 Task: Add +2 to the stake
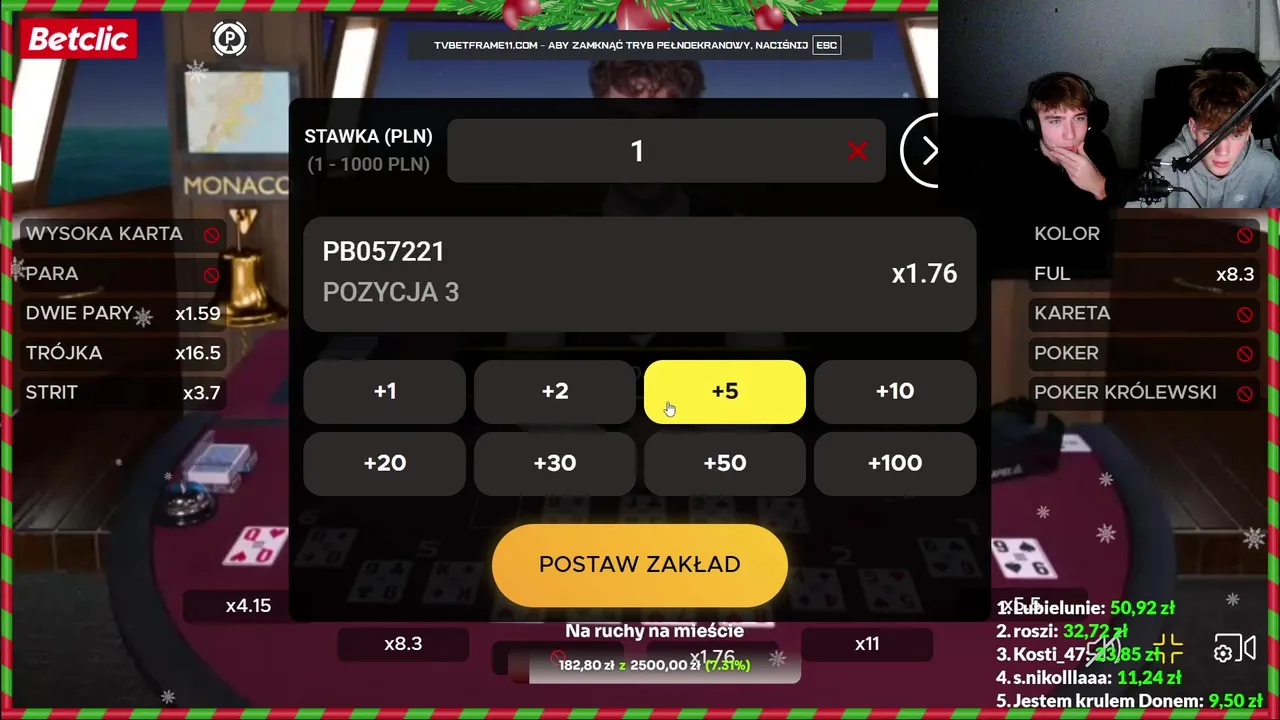(x=555, y=391)
